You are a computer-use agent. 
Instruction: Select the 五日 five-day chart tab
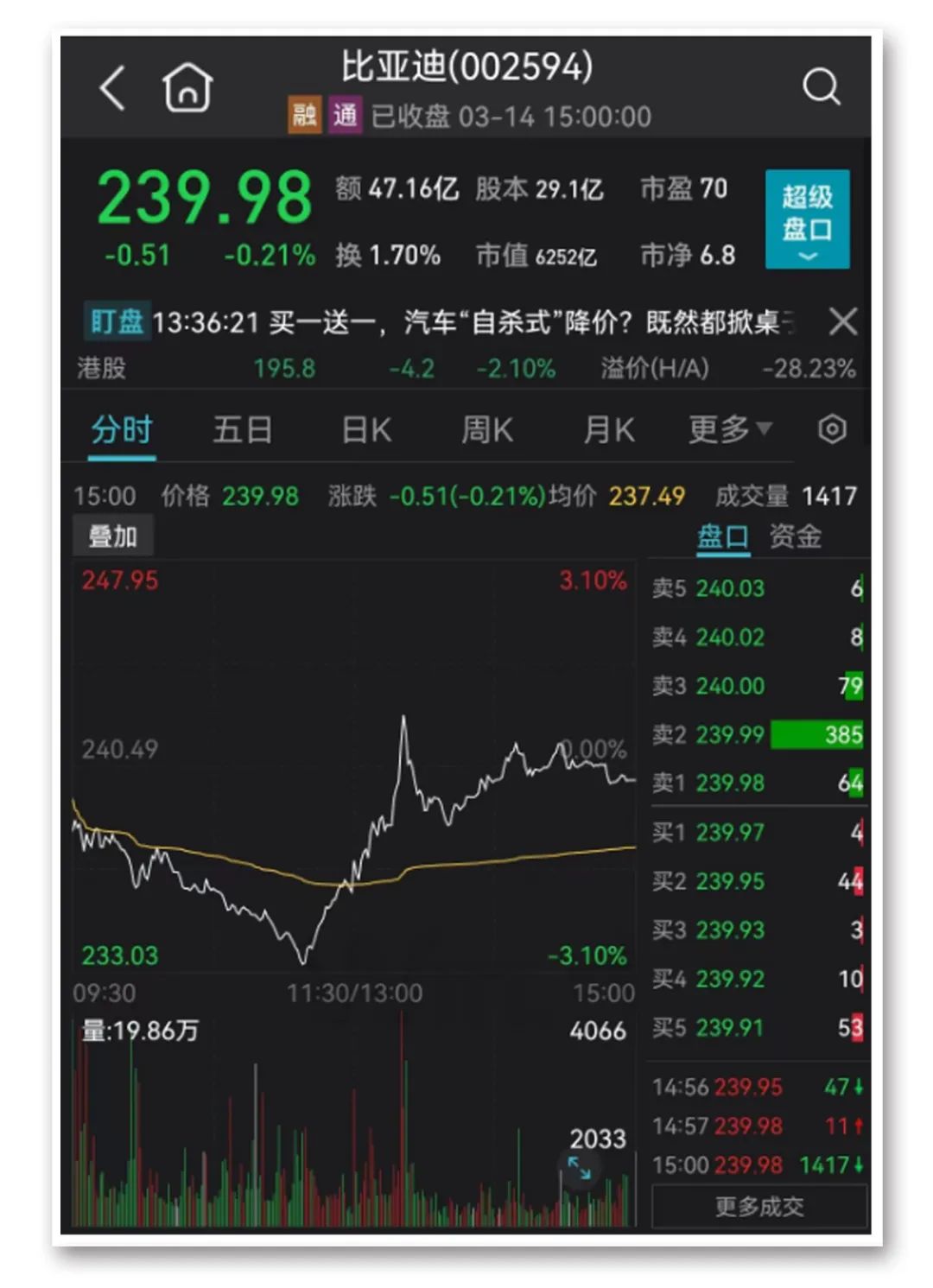[x=244, y=428]
